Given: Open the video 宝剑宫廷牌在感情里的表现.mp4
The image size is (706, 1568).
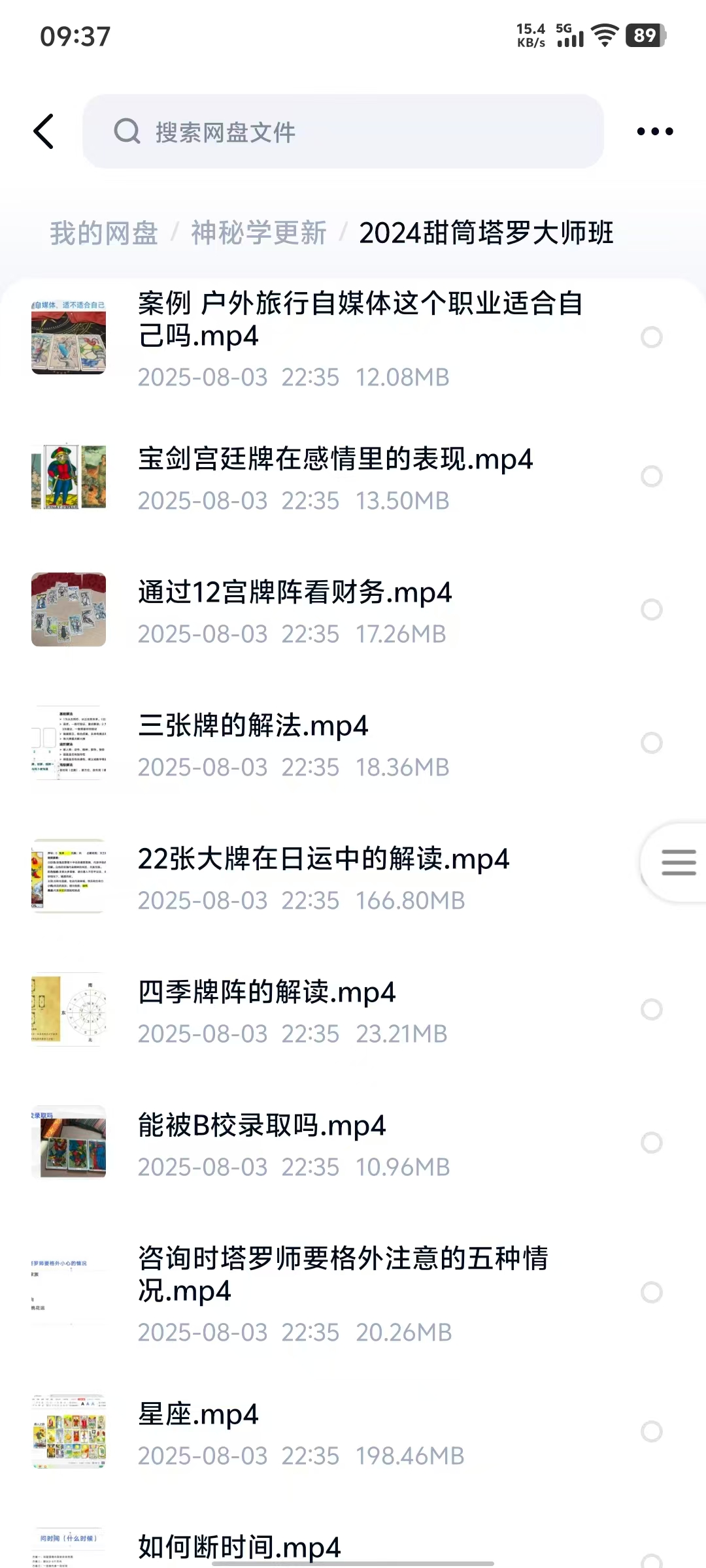Looking at the screenshot, I should tap(335, 459).
